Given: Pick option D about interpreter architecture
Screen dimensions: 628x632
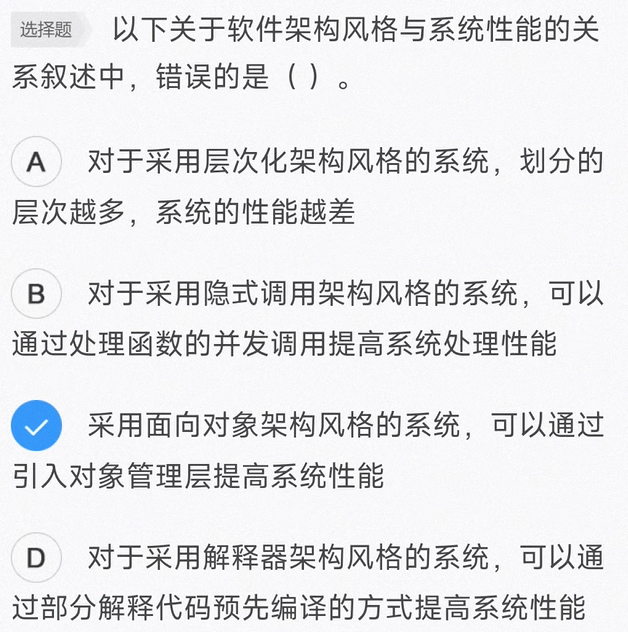Looking at the screenshot, I should [37, 558].
